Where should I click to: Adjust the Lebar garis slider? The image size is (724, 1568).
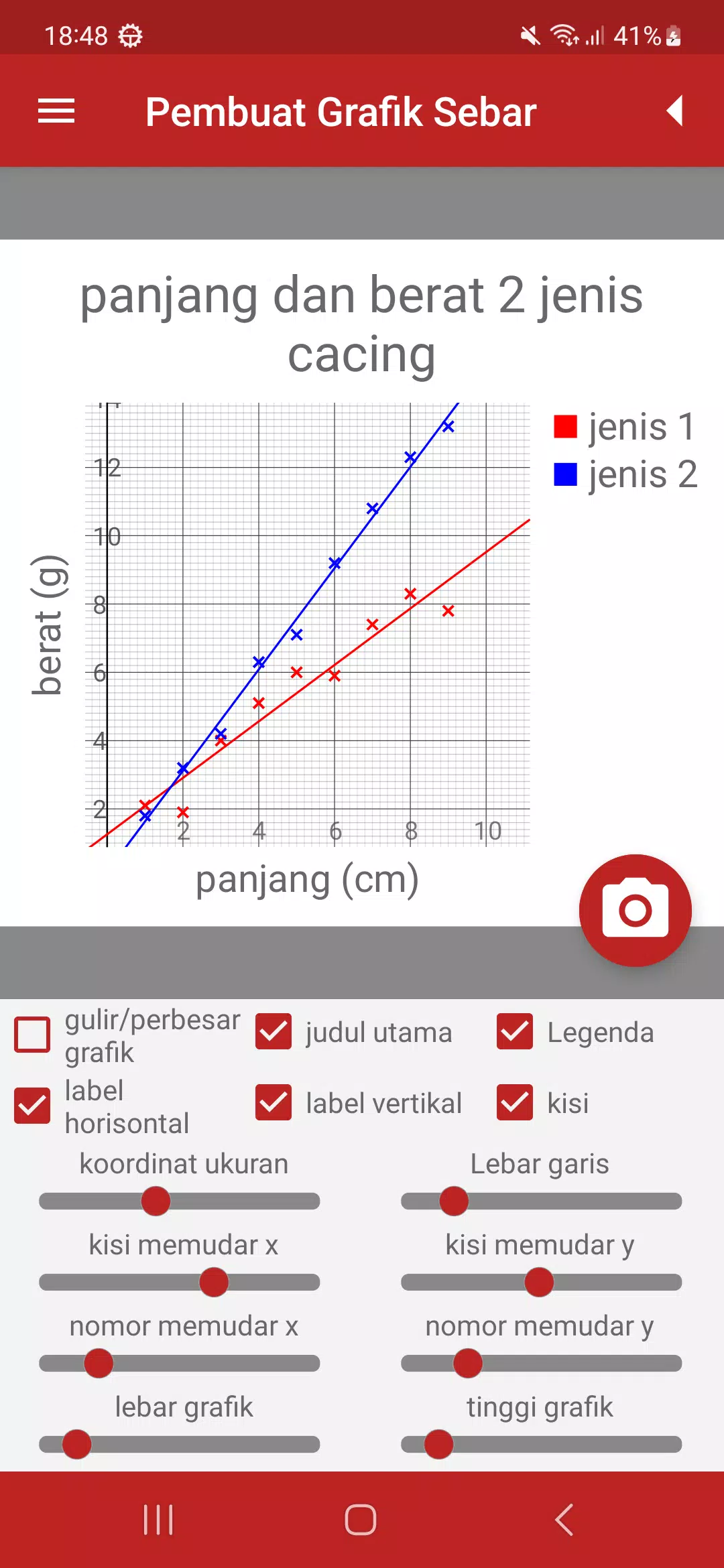click(x=542, y=1201)
